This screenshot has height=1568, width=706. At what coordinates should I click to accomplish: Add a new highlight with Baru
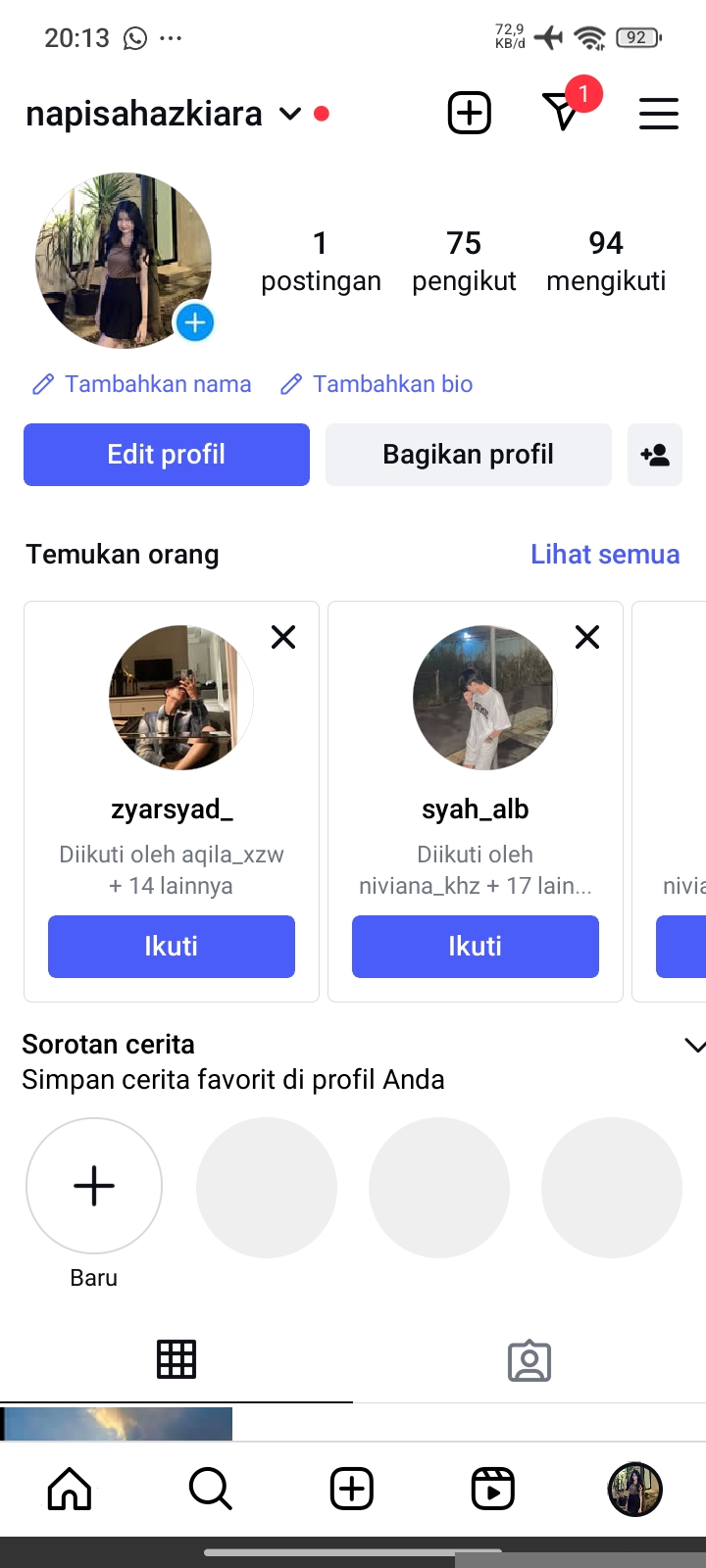[x=94, y=1187]
